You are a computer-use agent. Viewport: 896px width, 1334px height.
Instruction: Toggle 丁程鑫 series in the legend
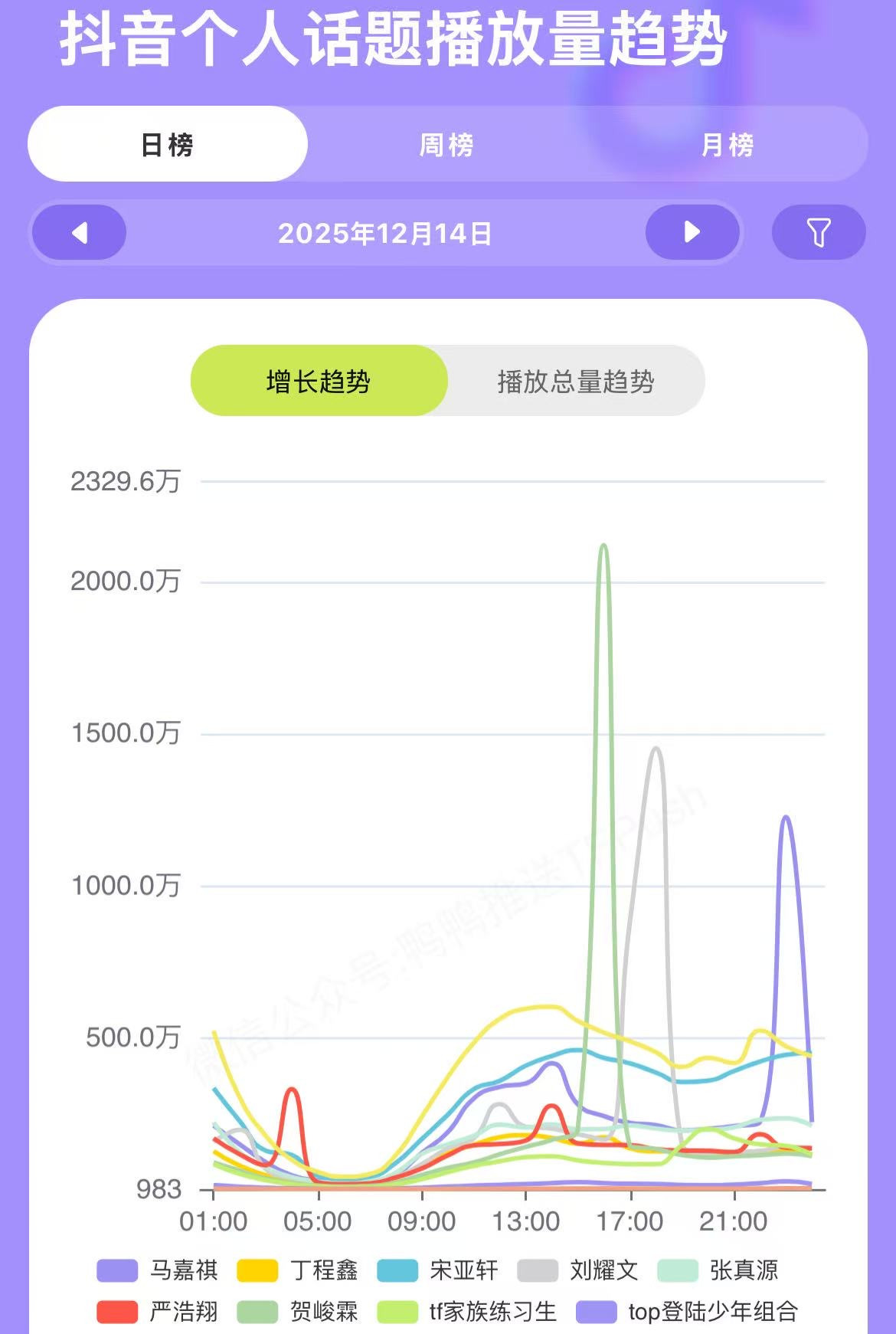pyautogui.click(x=298, y=1270)
